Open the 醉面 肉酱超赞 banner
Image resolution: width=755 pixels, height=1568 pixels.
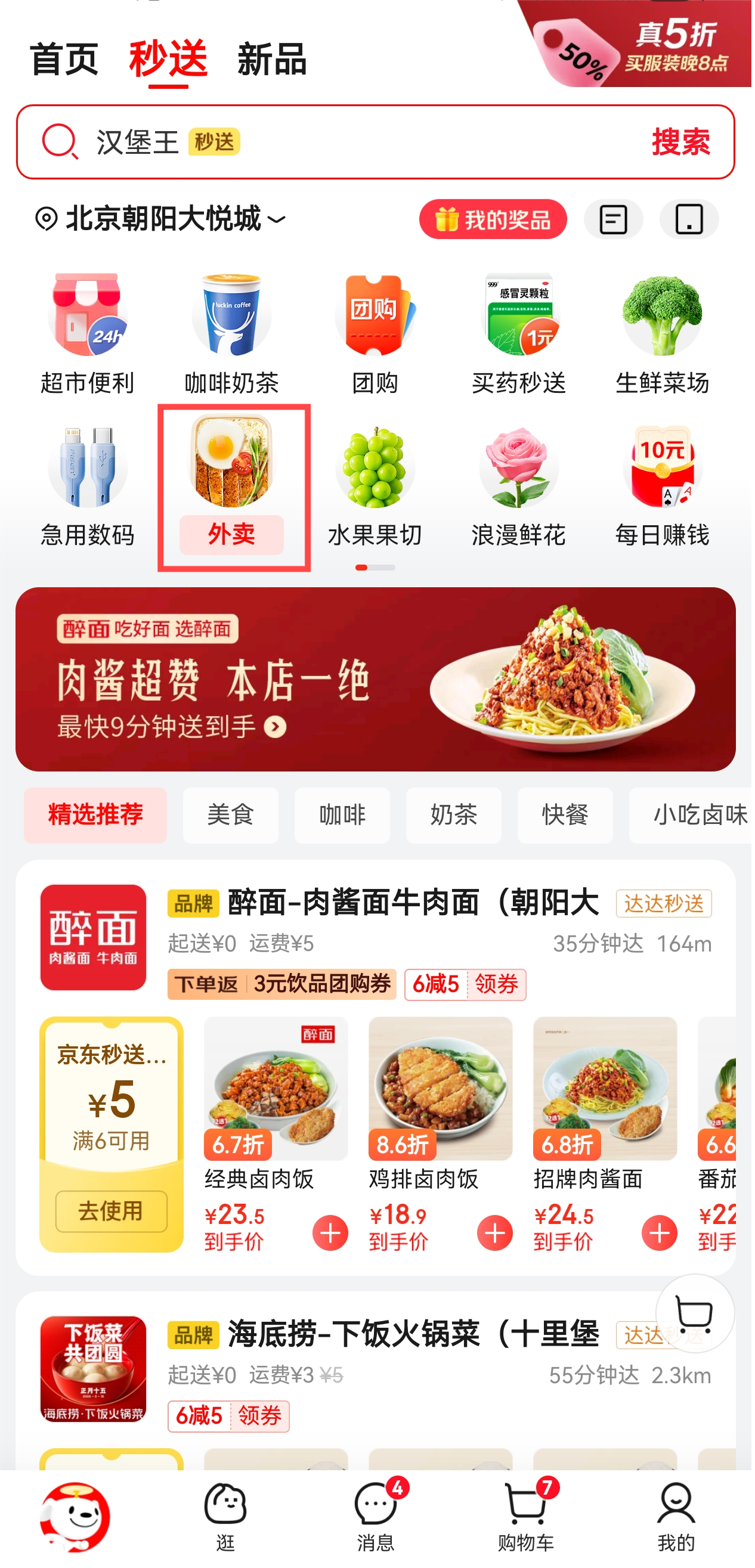coord(375,678)
